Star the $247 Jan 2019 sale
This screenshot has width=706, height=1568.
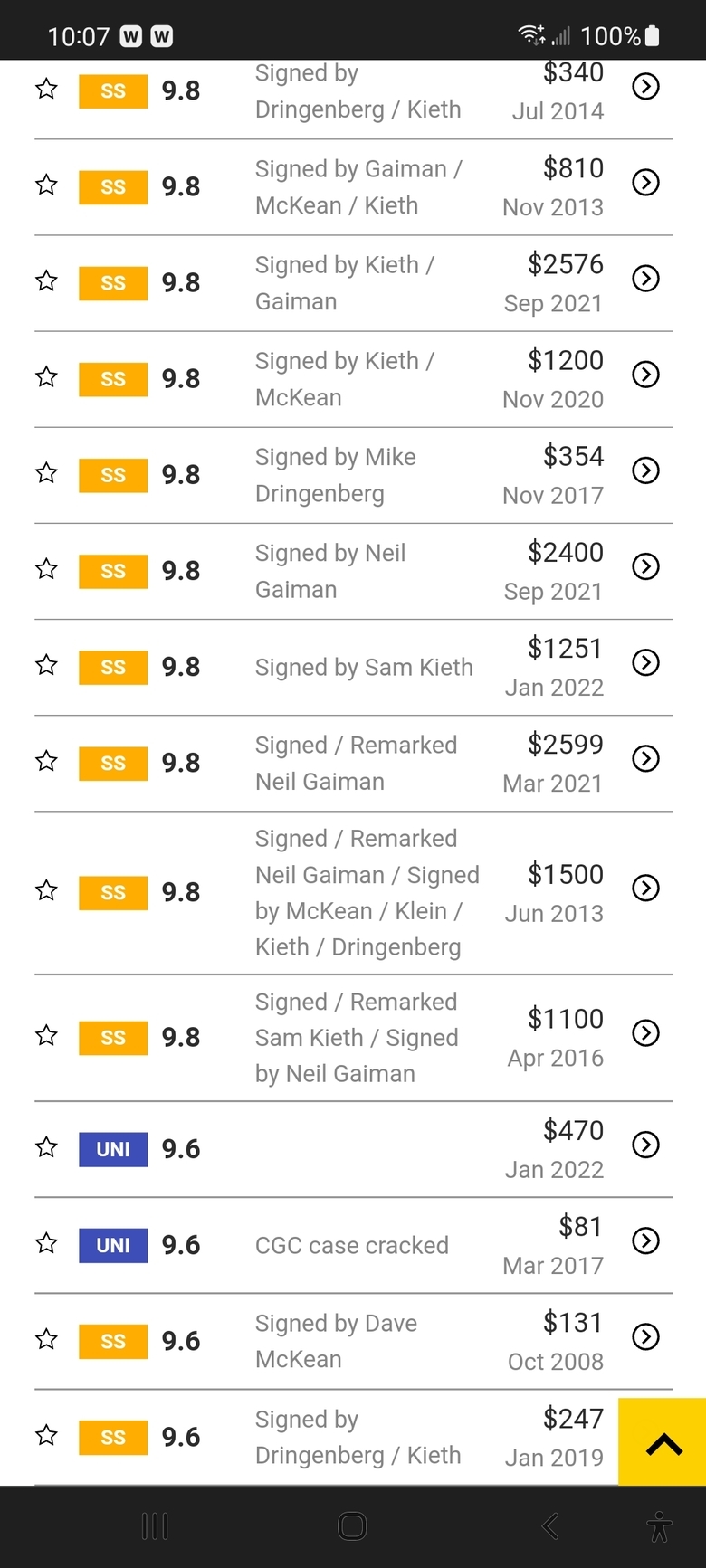(46, 1436)
